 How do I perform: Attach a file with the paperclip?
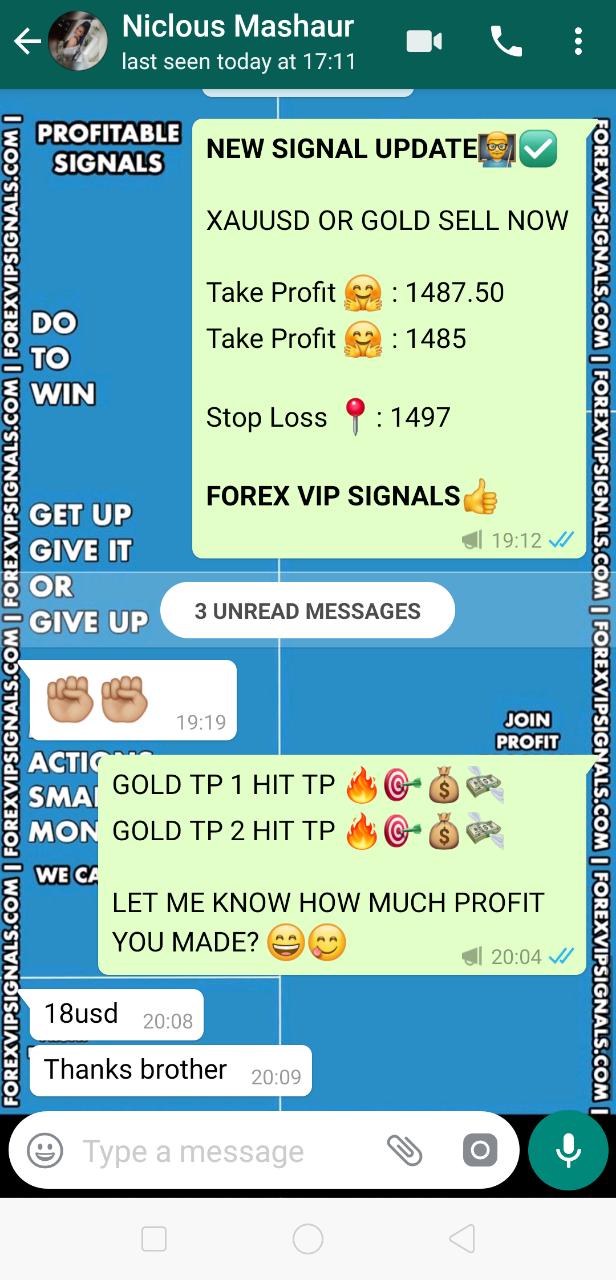[x=405, y=1151]
